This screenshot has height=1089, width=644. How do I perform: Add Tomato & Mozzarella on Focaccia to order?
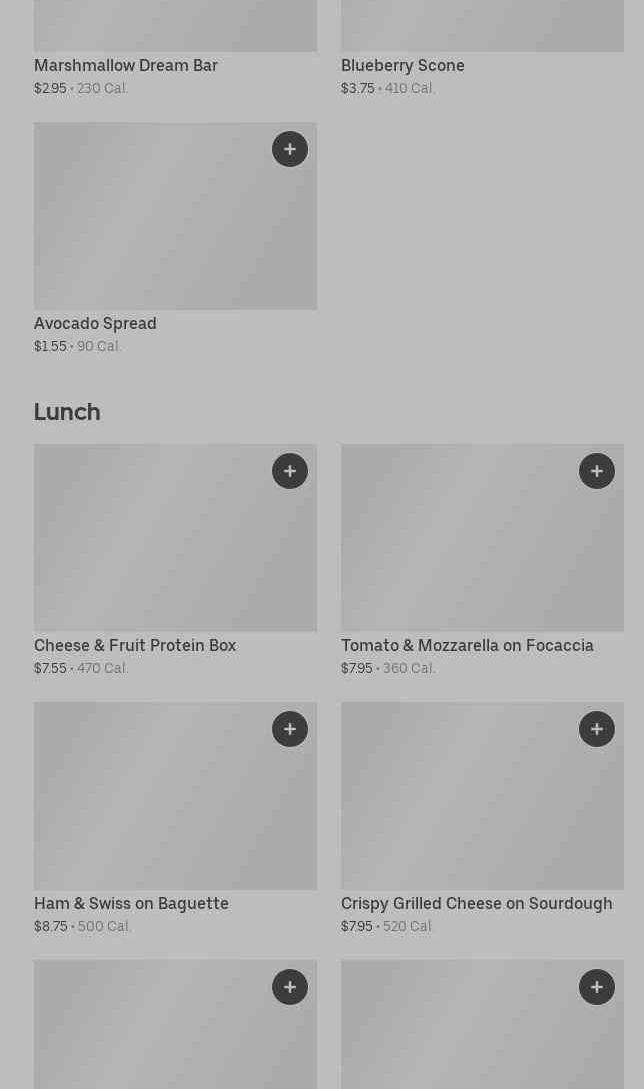[x=597, y=471]
